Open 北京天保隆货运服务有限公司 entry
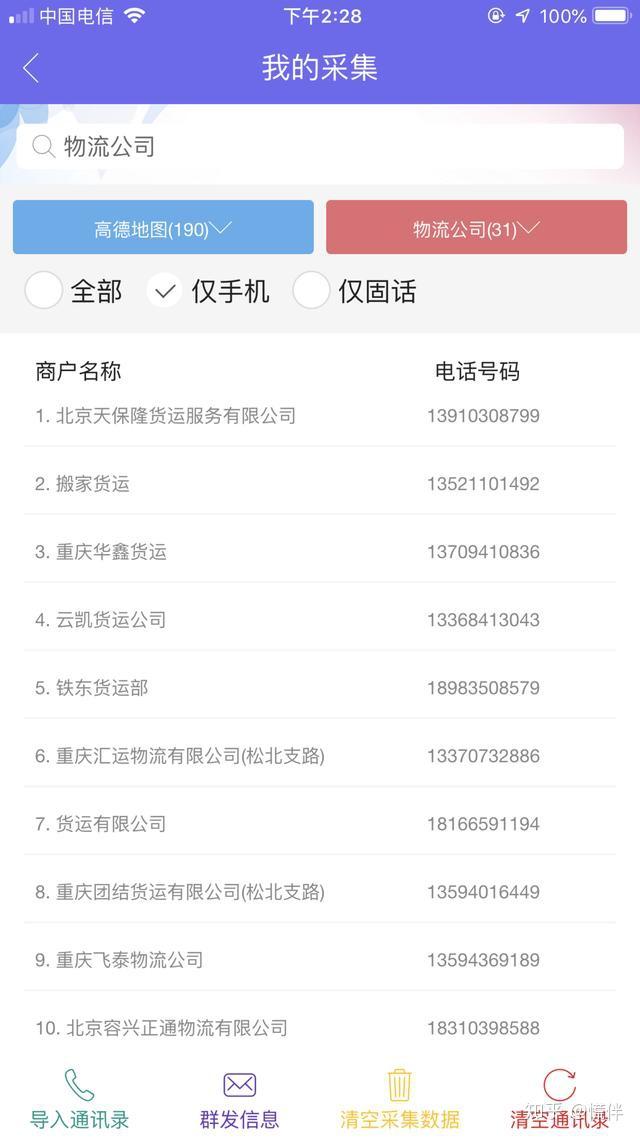The width and height of the screenshot is (640, 1138). point(320,416)
